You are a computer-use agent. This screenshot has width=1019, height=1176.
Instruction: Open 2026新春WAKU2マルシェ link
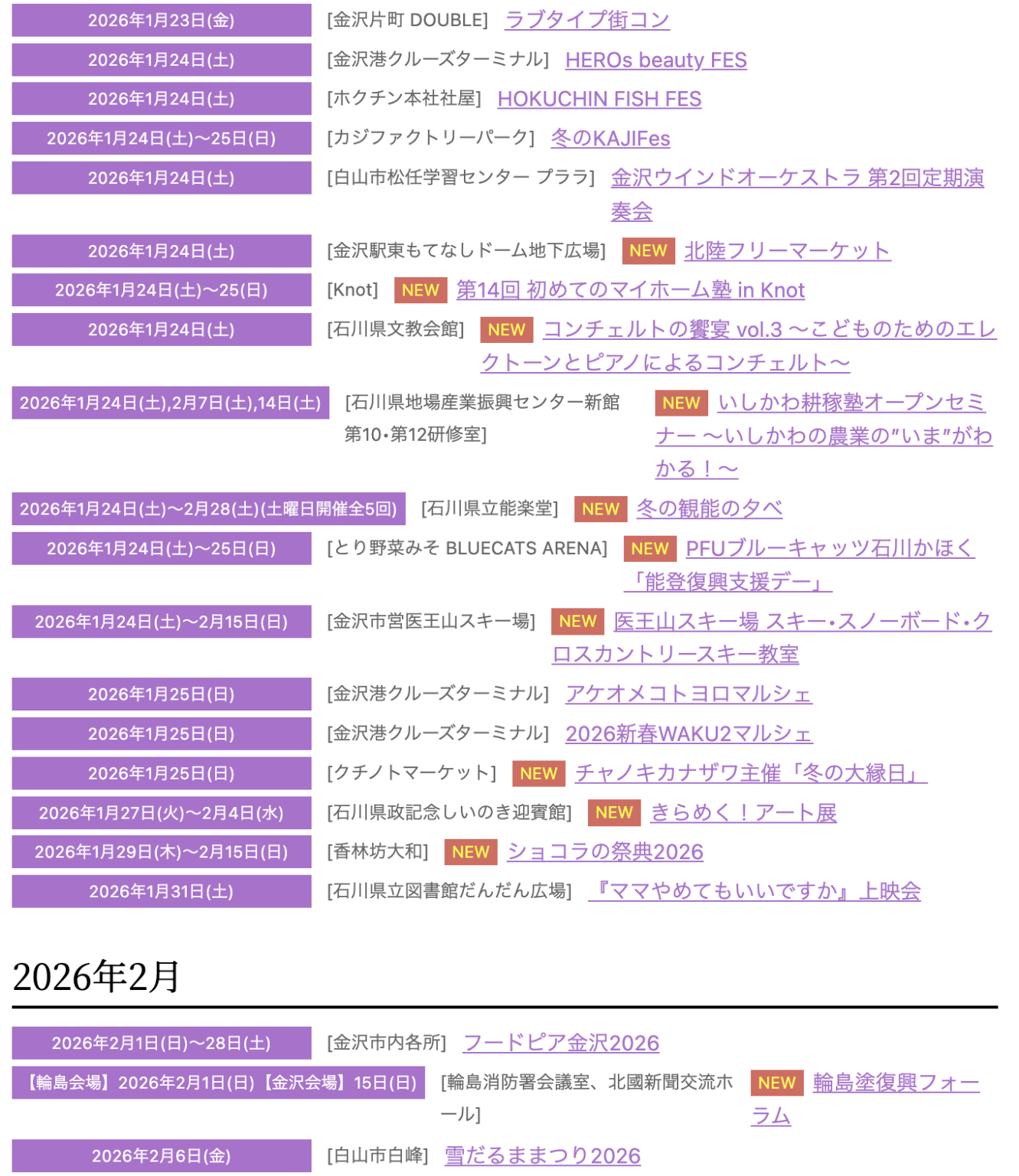pos(687,733)
